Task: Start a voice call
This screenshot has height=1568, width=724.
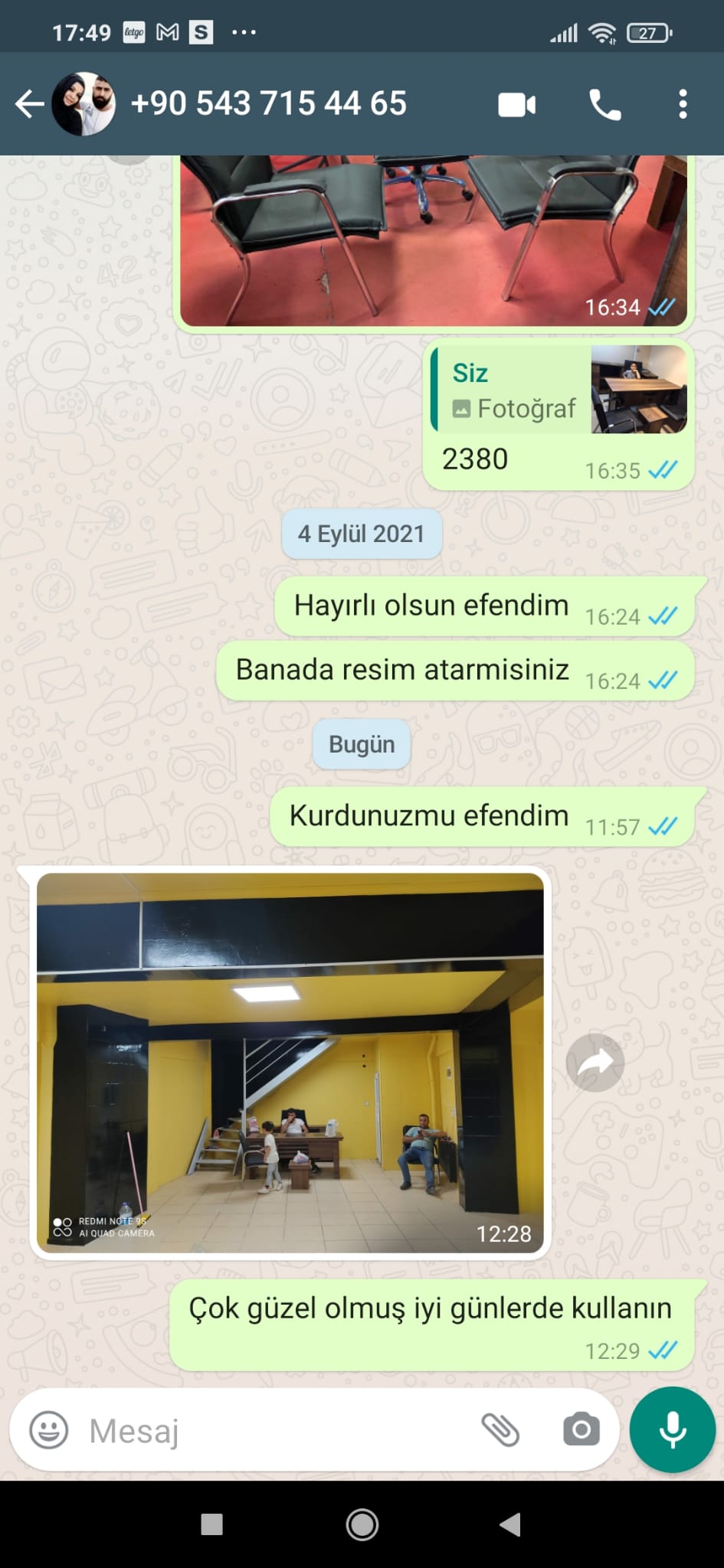Action: 604,105
